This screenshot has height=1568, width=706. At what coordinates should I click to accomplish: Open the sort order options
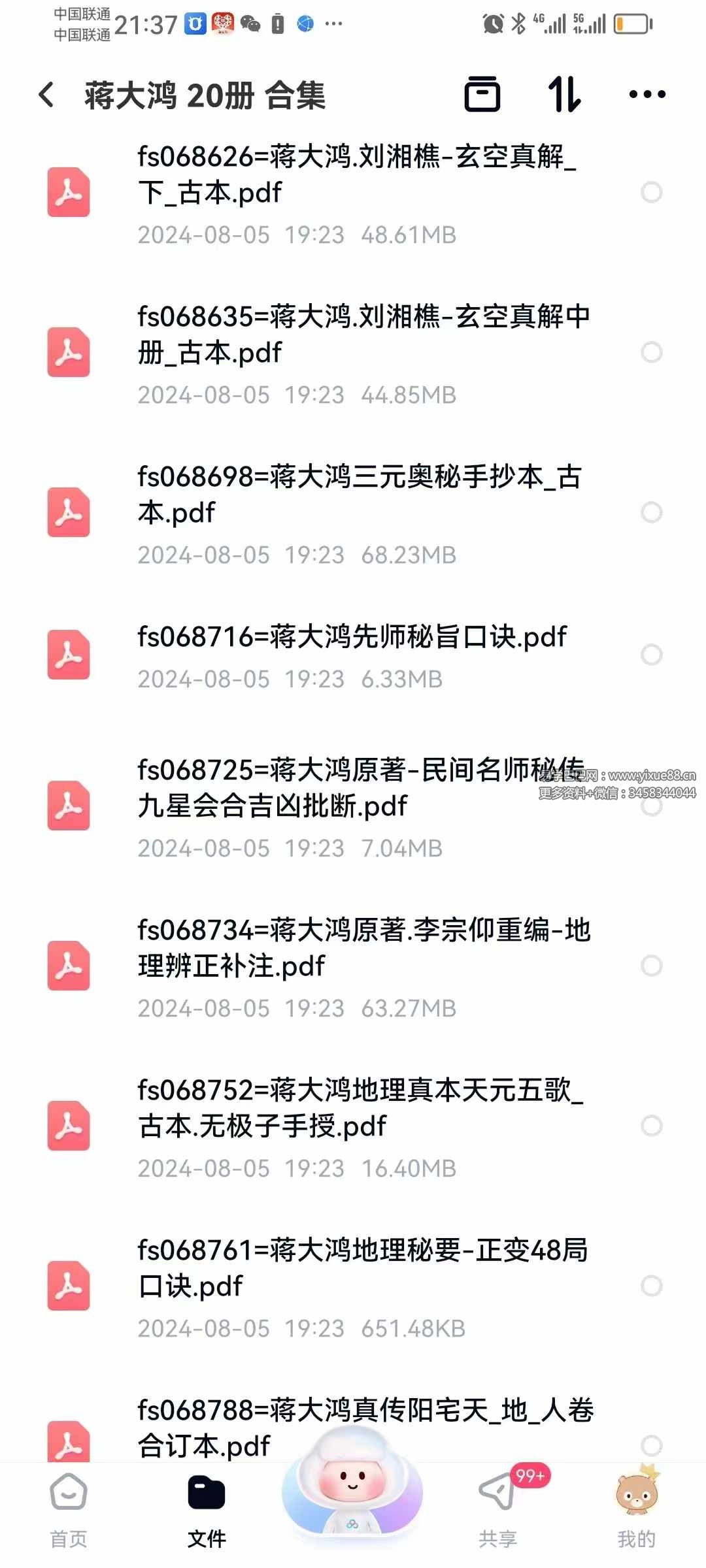[564, 95]
